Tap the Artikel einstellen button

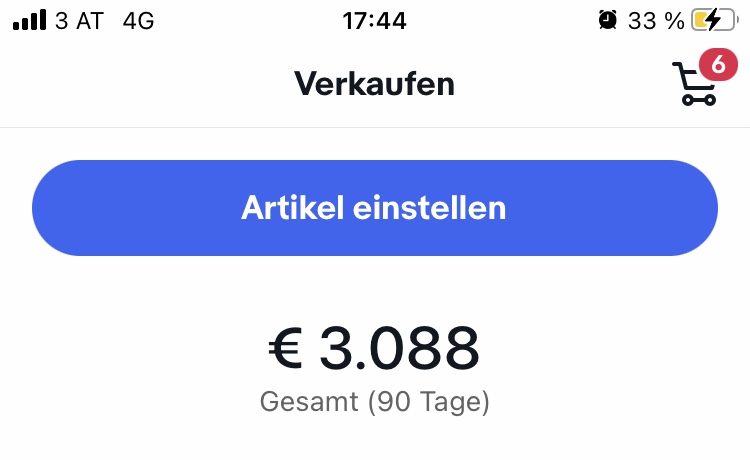(375, 208)
